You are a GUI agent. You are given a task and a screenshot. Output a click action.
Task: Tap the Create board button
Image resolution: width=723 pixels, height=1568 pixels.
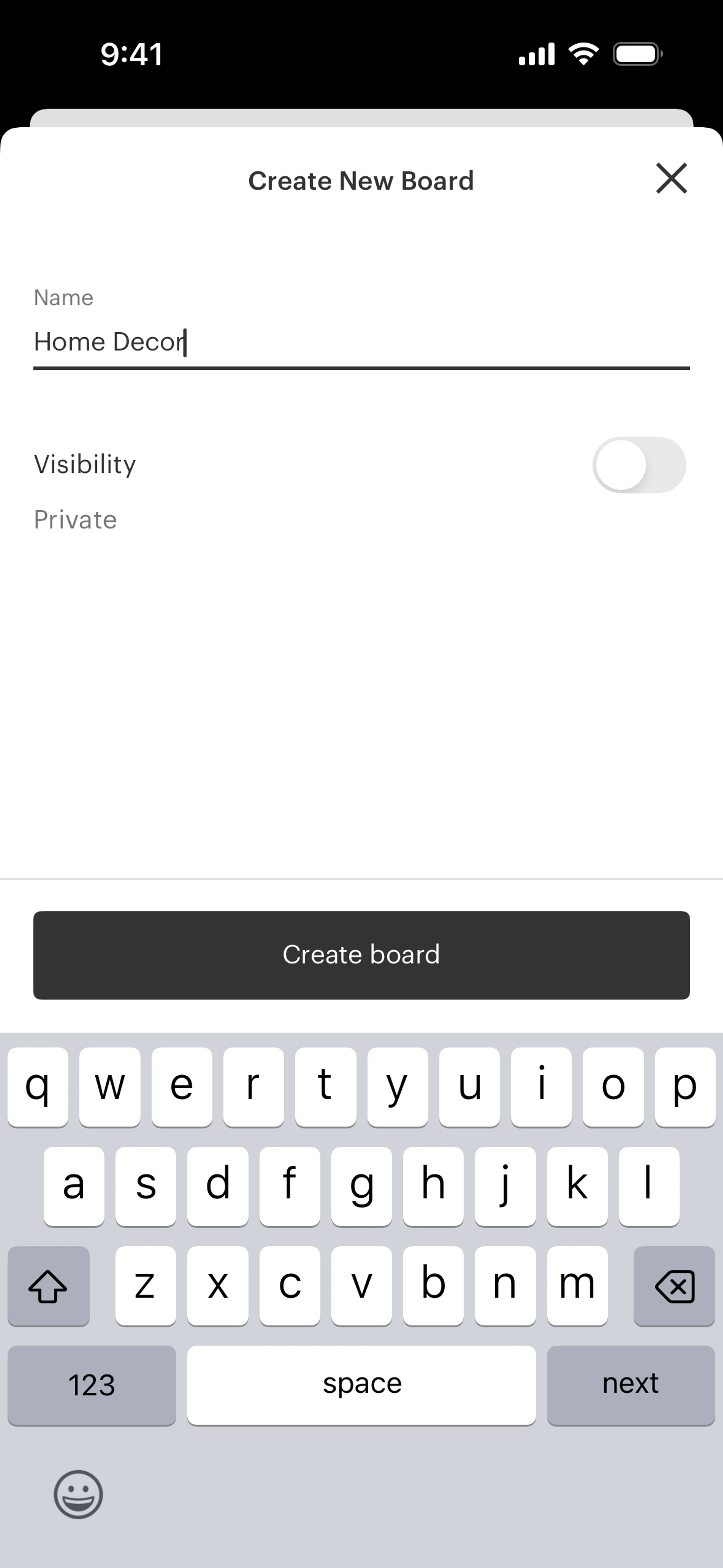click(361, 955)
